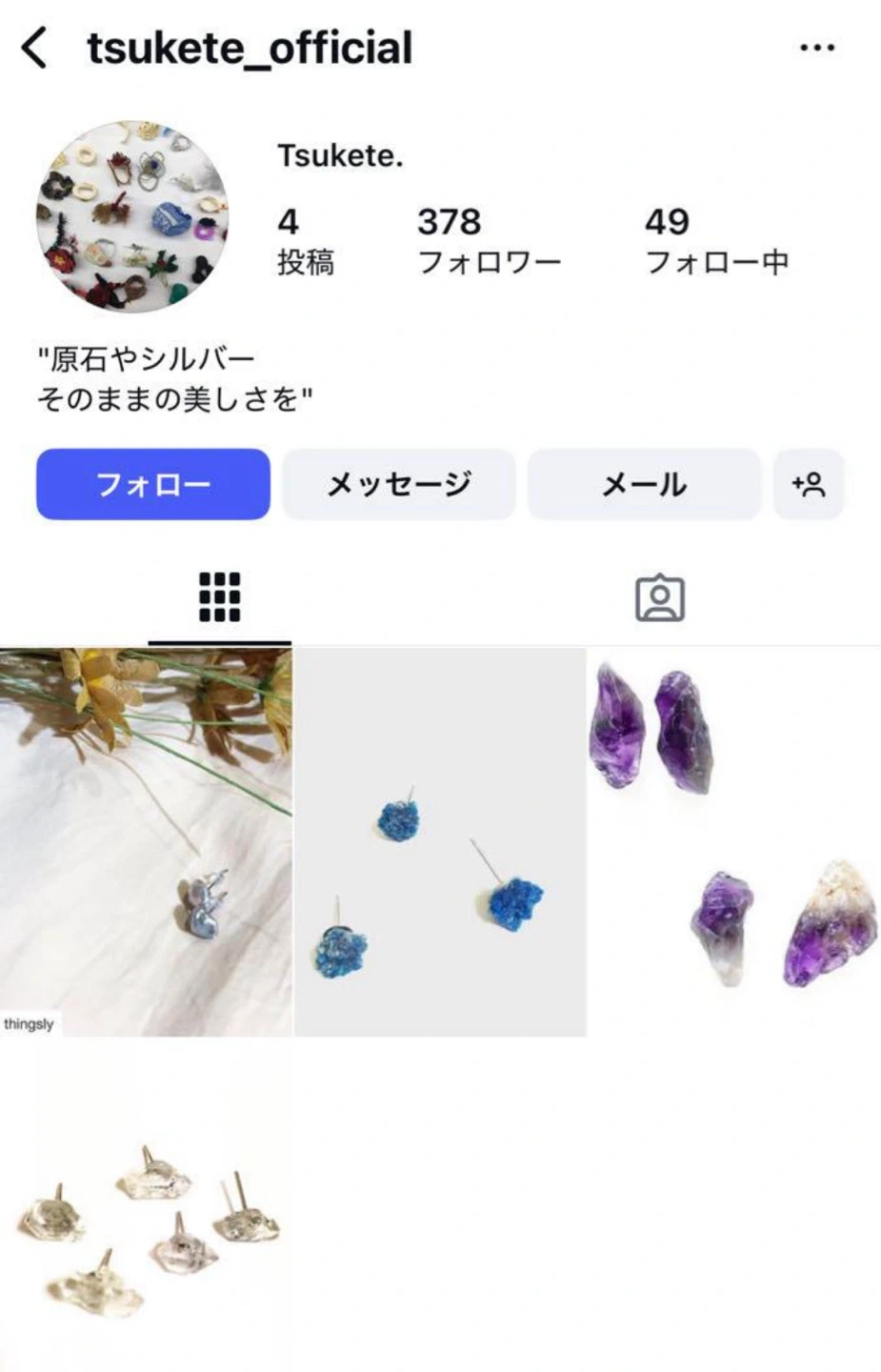Tap the フォロー follow button
The height and width of the screenshot is (1372, 881).
pos(153,484)
